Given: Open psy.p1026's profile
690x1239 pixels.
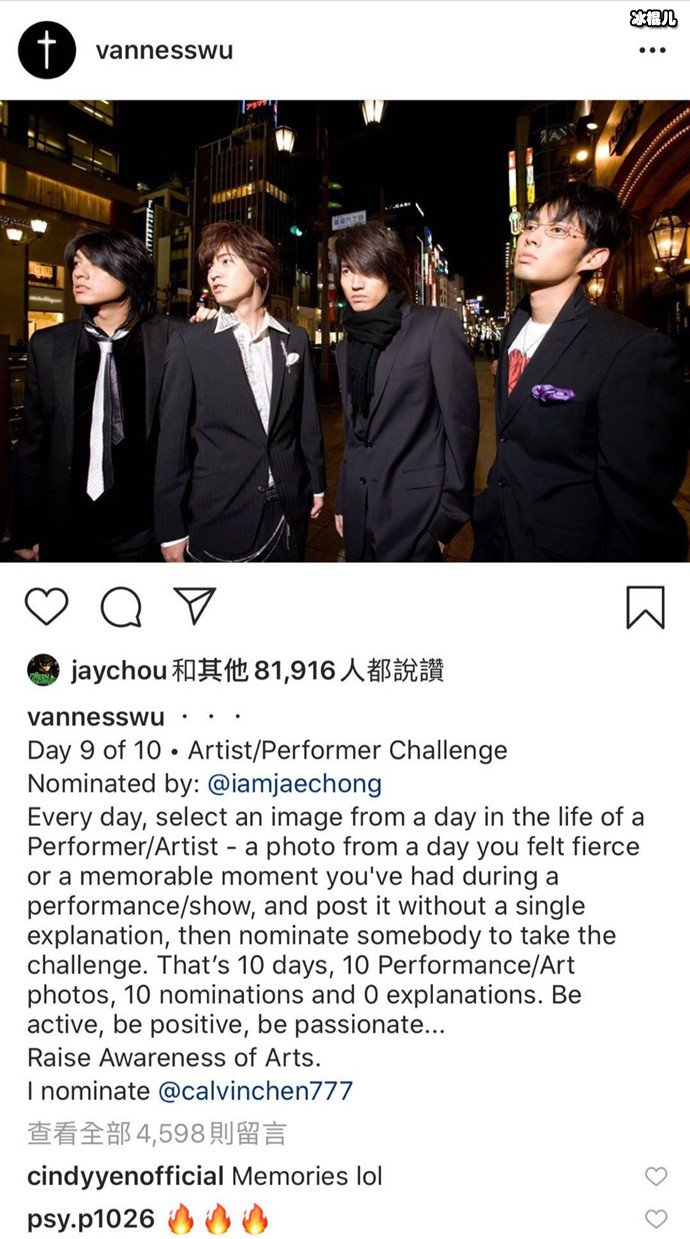Looking at the screenshot, I should pos(91,1219).
